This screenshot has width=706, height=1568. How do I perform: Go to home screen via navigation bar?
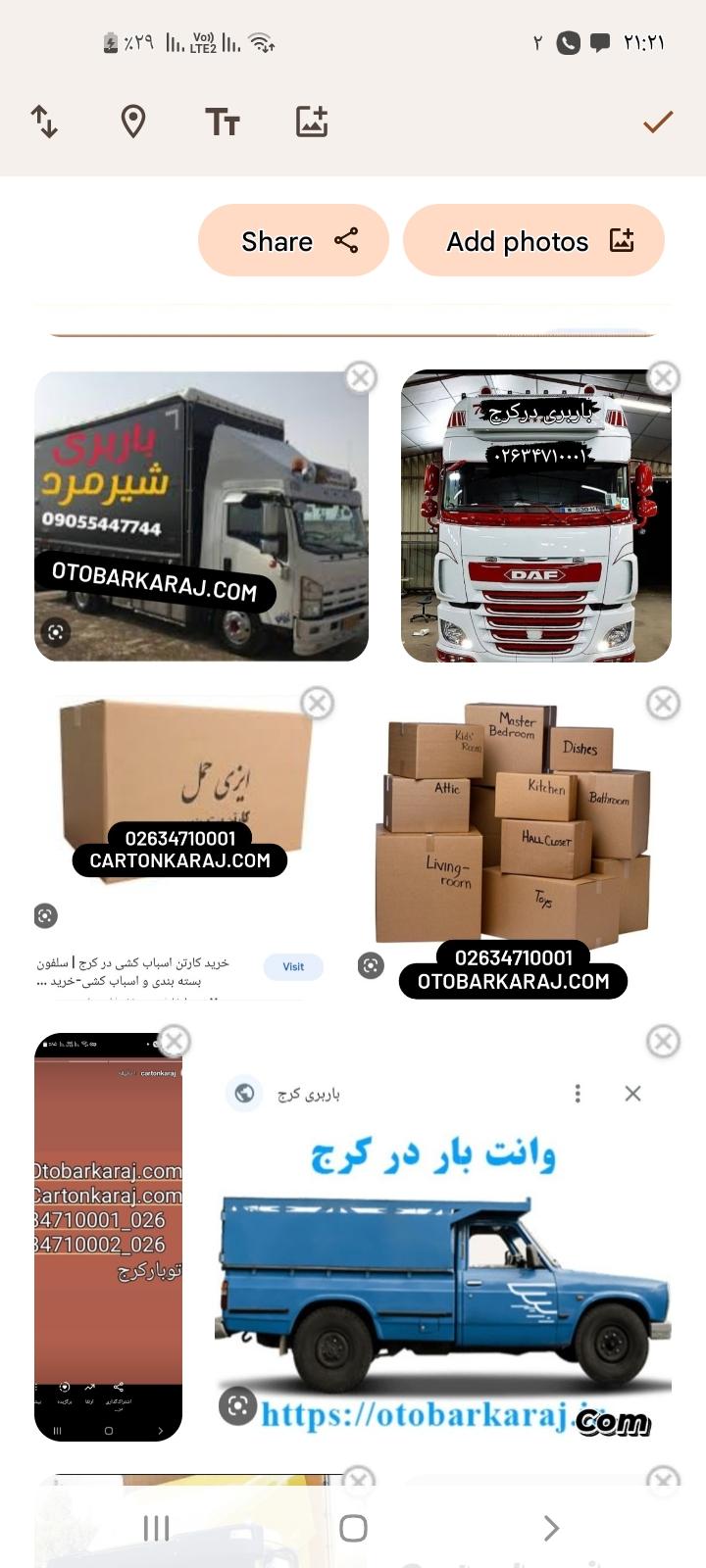coord(353,1528)
